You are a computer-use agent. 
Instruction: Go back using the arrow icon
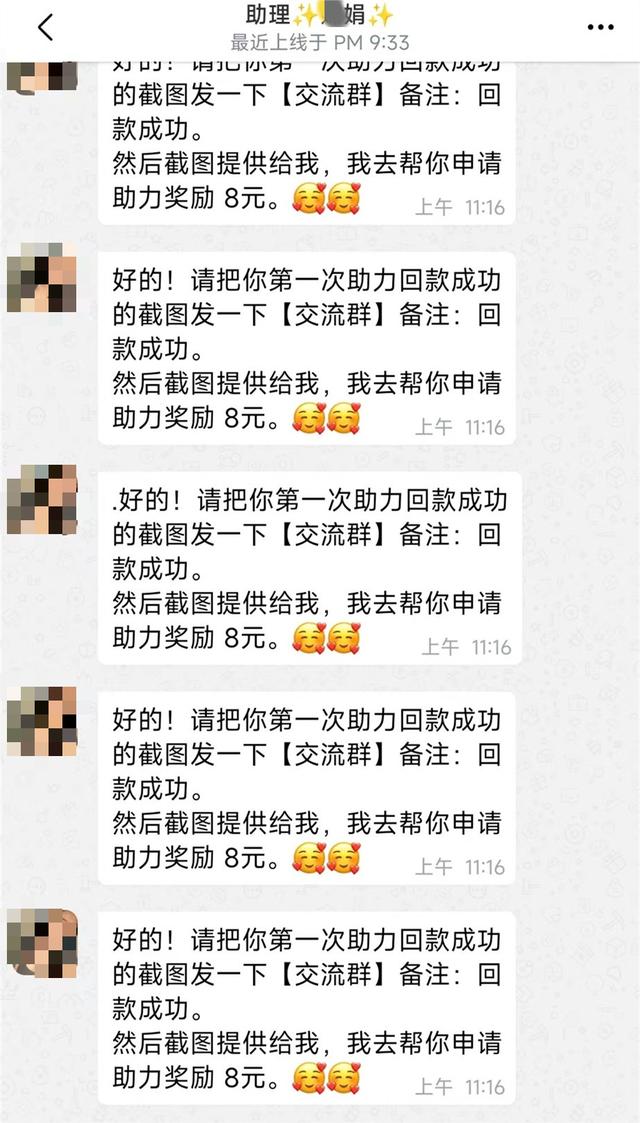tap(45, 27)
